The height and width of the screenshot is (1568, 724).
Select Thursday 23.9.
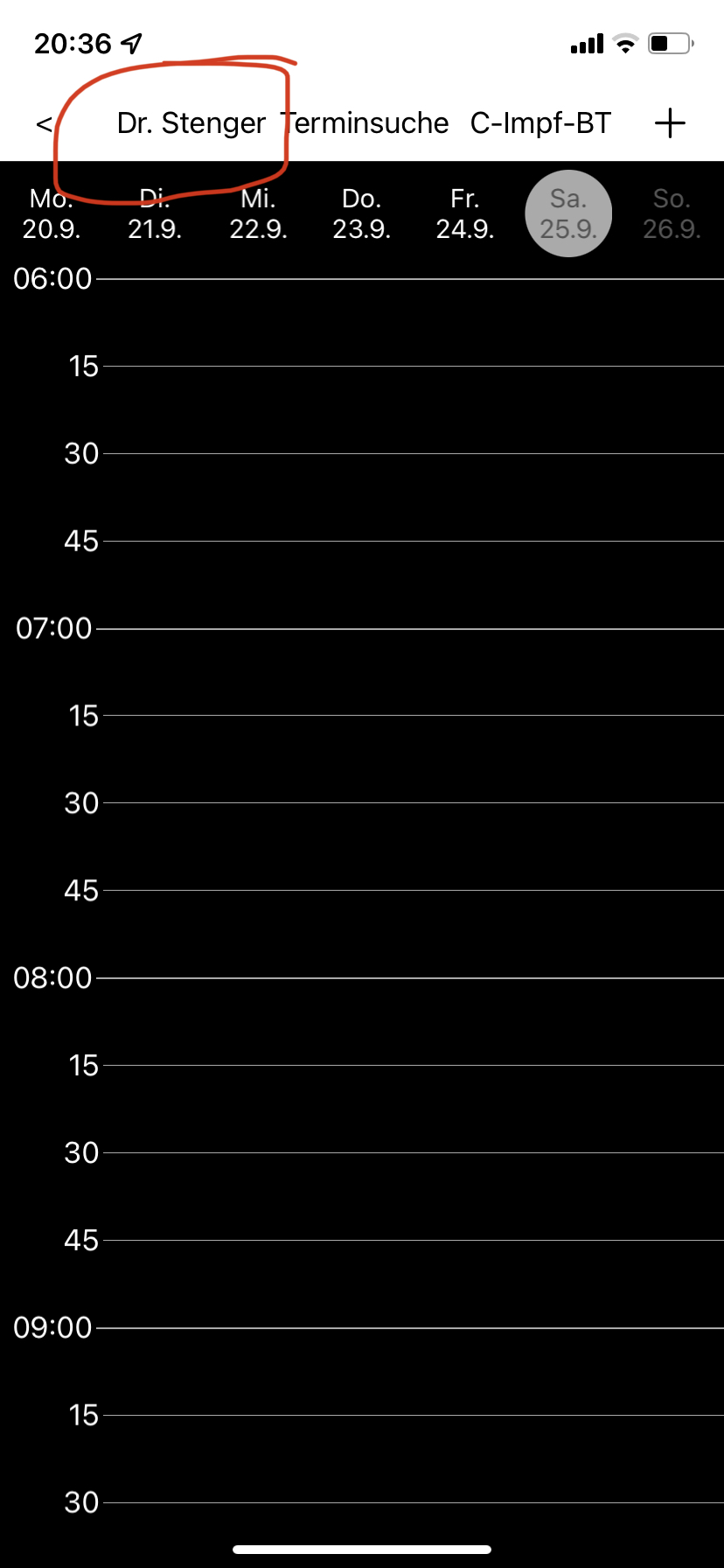pos(361,213)
